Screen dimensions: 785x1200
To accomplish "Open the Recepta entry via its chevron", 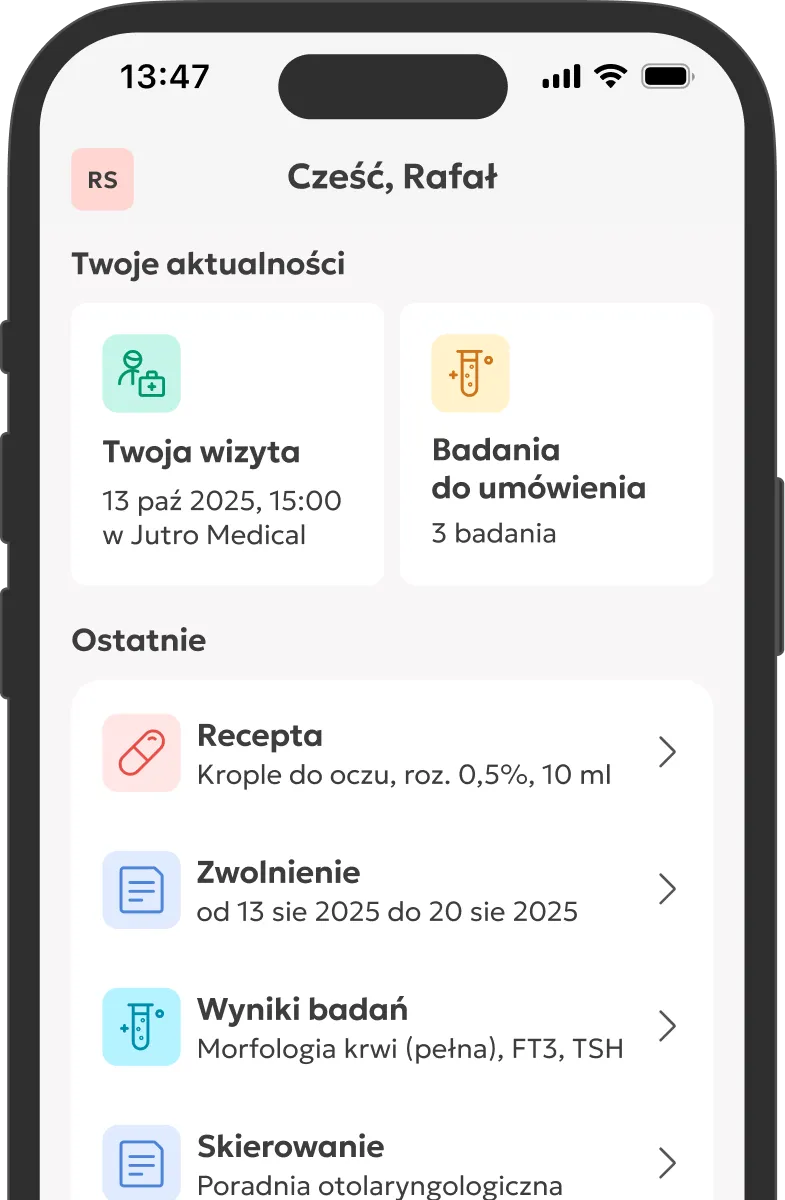I will coord(668,752).
